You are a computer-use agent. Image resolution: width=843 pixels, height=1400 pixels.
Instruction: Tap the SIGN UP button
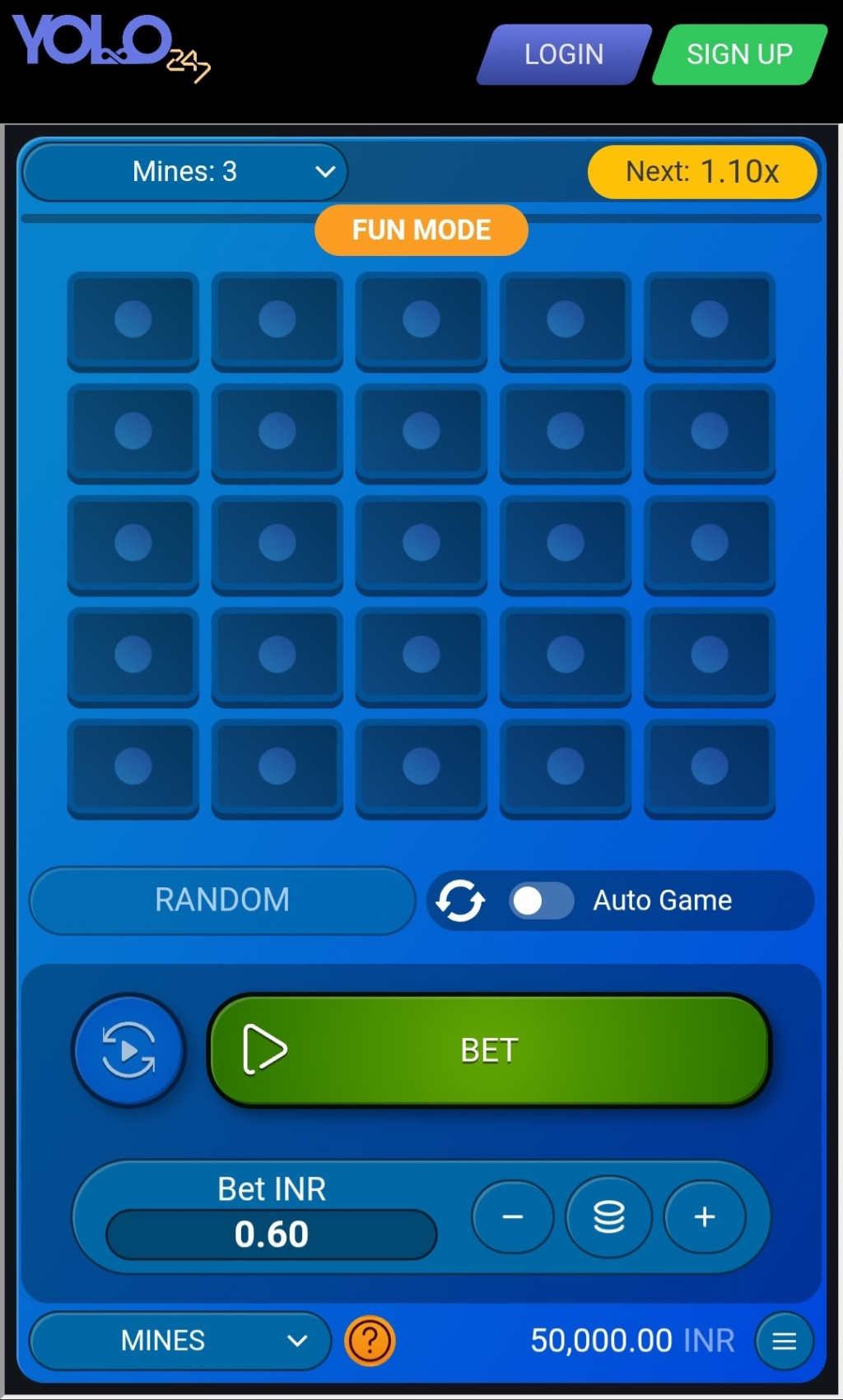point(739,54)
